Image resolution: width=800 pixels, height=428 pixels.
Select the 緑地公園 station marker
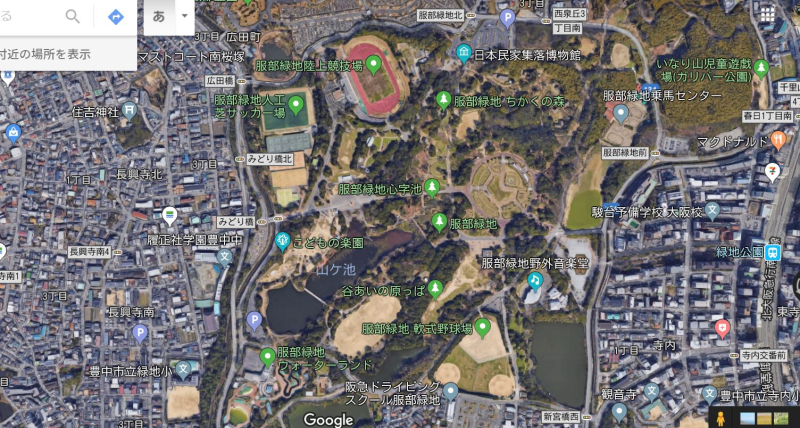[x=773, y=252]
